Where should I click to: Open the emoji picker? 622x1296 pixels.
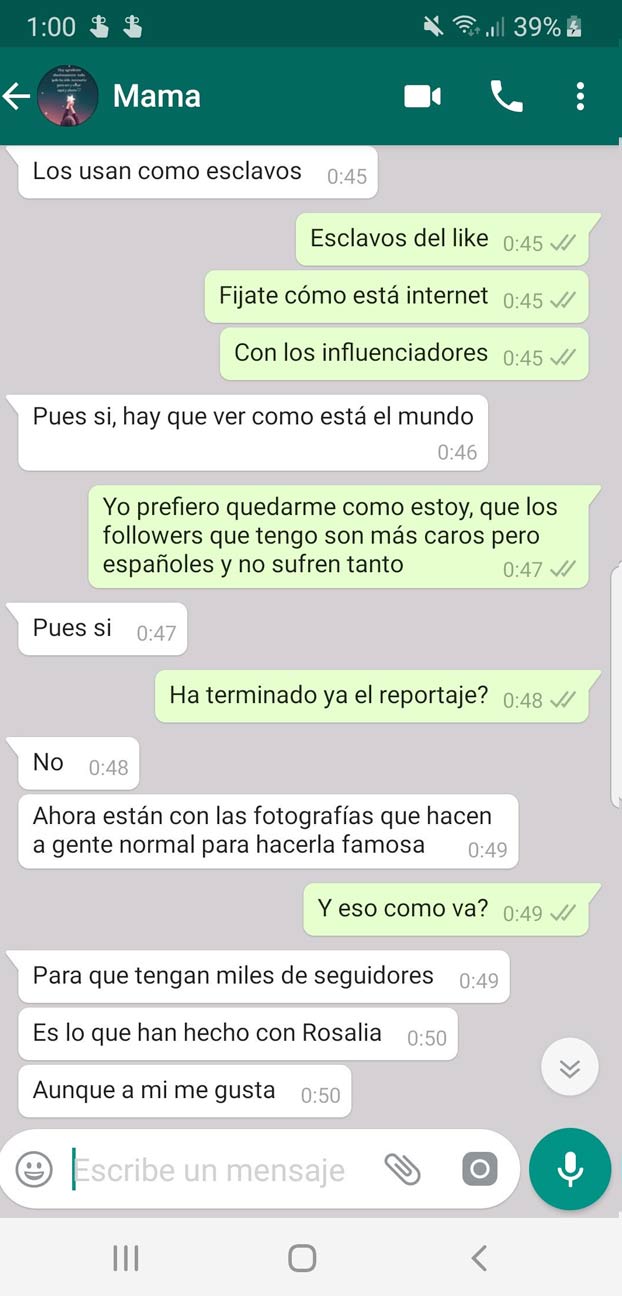pyautogui.click(x=34, y=1169)
